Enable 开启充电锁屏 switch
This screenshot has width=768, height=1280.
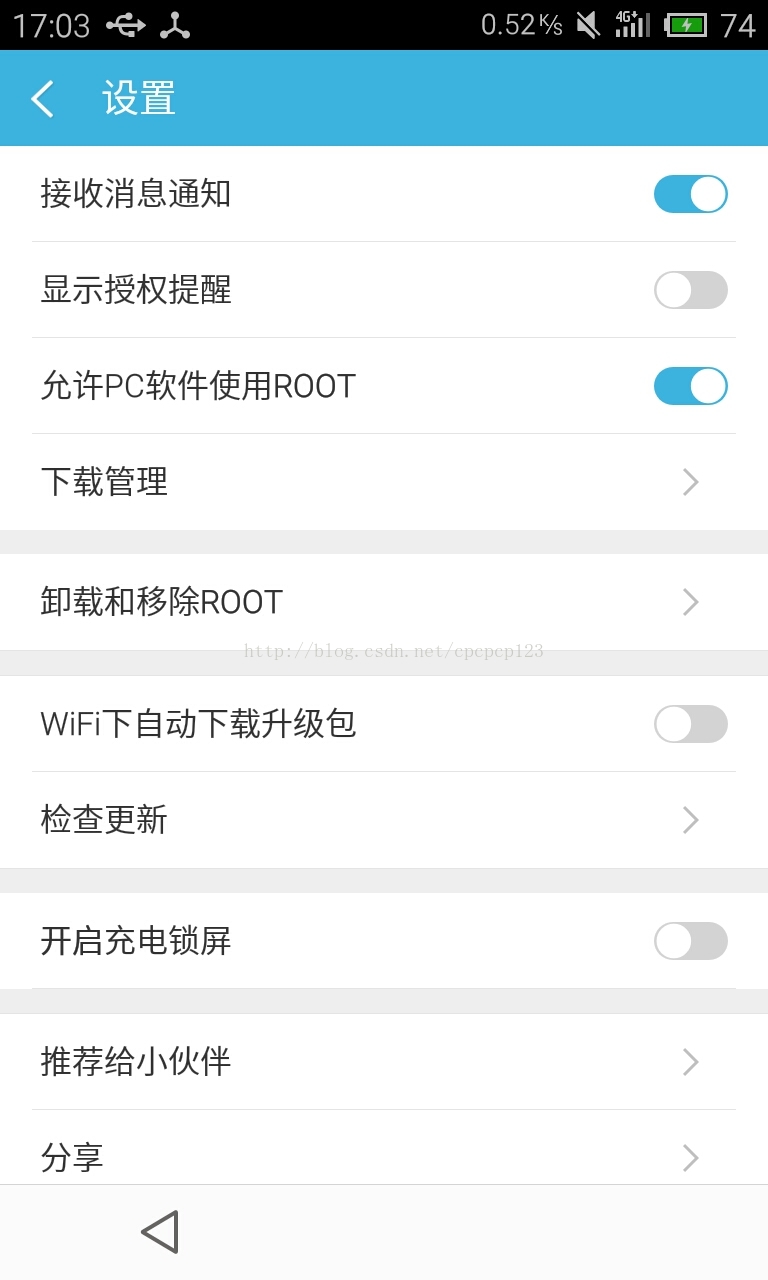[x=690, y=941]
